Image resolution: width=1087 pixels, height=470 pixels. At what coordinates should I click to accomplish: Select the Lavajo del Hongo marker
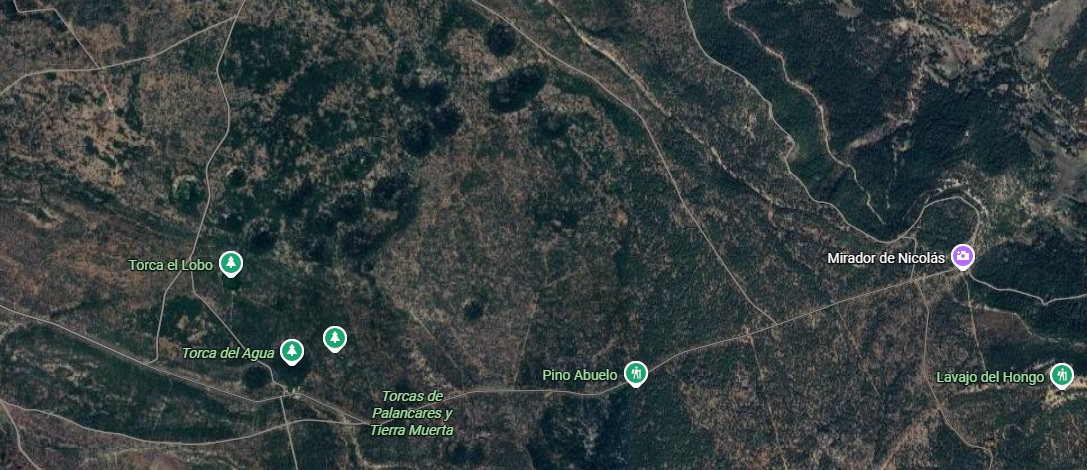point(1062,376)
